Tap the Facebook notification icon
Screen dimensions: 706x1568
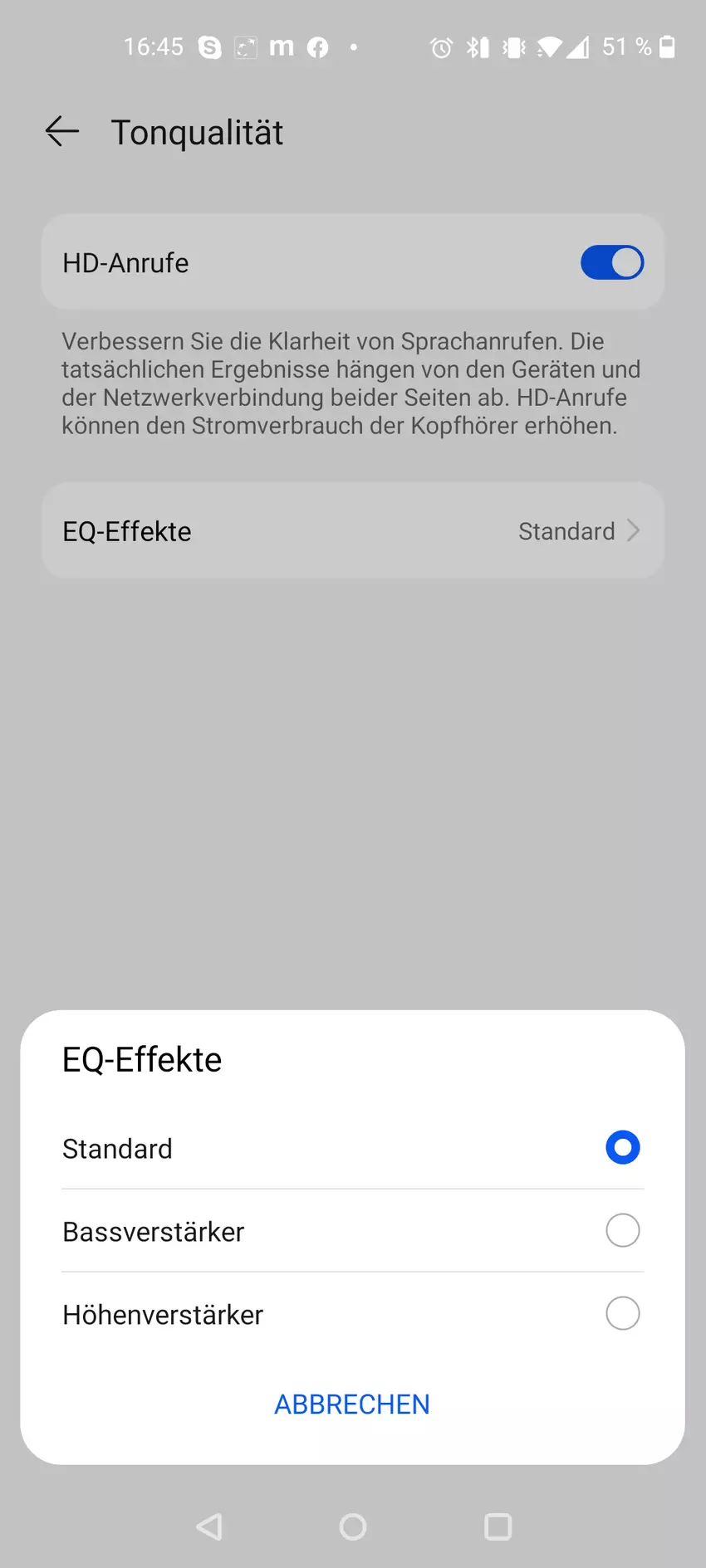317,46
